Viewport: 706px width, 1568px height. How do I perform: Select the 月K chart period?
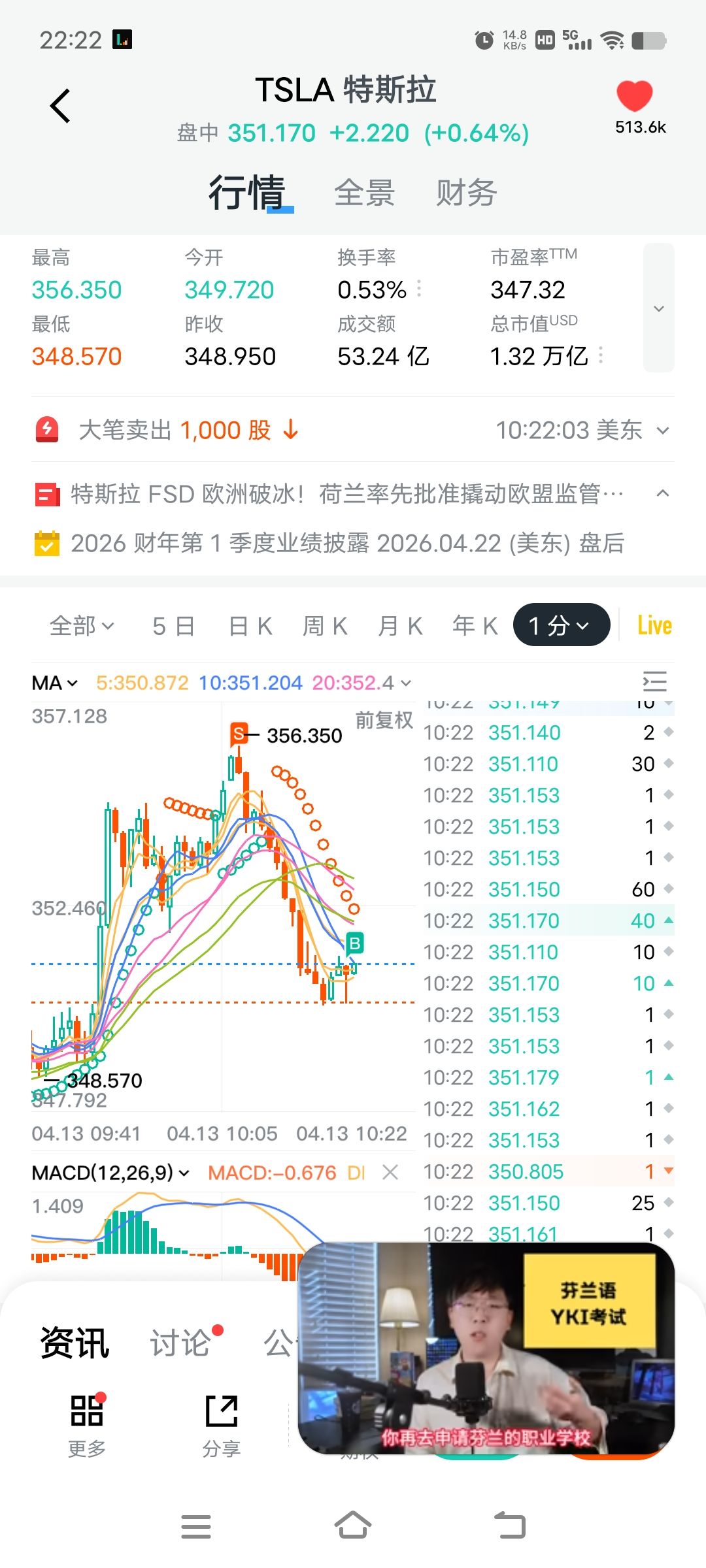tap(400, 626)
